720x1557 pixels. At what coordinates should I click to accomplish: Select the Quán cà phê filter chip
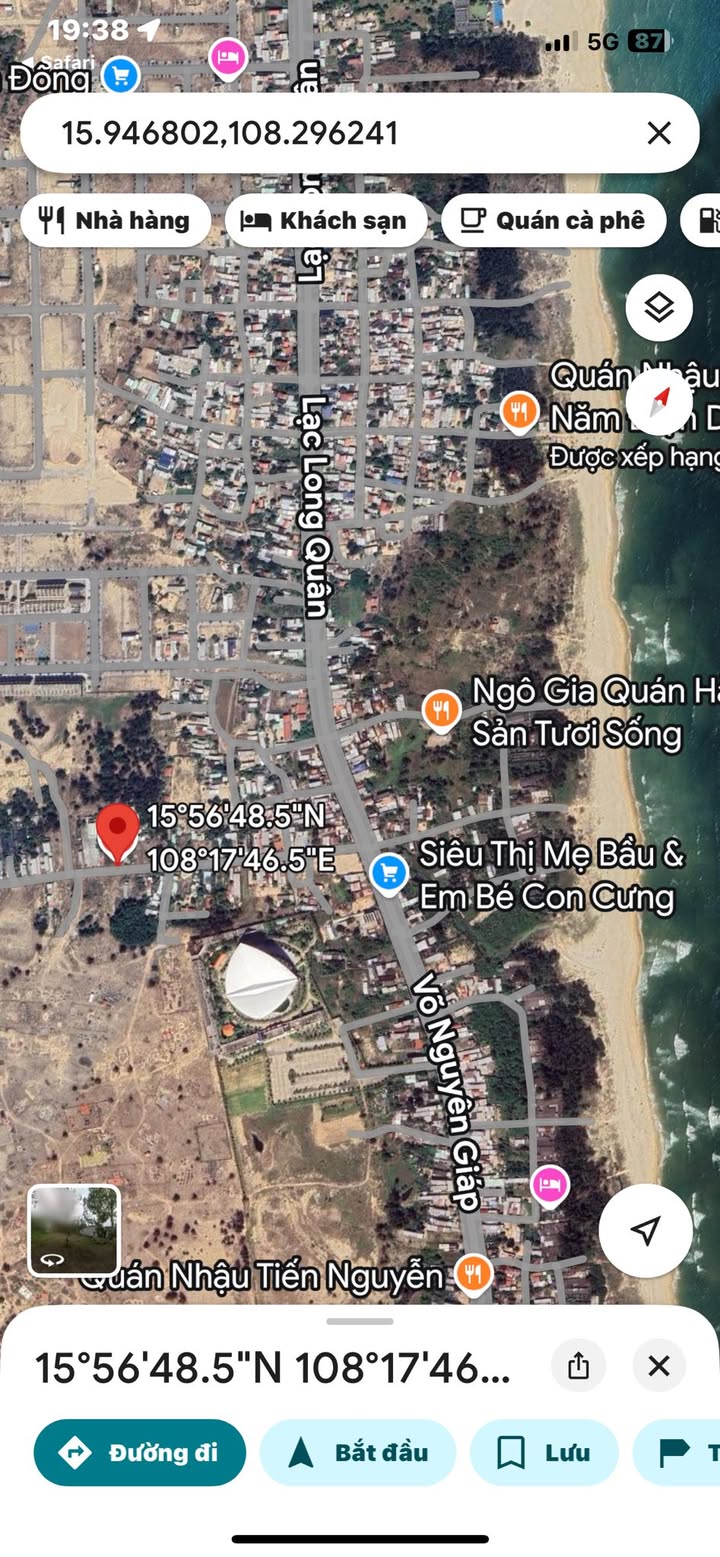pos(554,221)
